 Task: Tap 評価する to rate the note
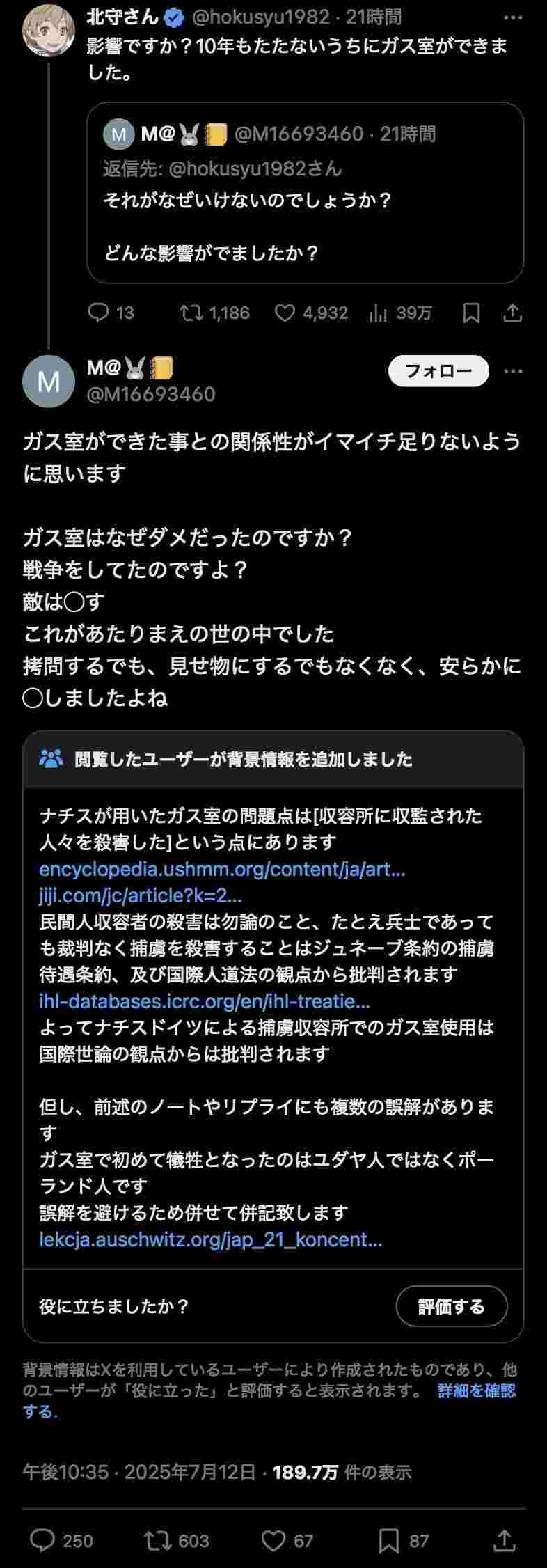coord(451,1306)
